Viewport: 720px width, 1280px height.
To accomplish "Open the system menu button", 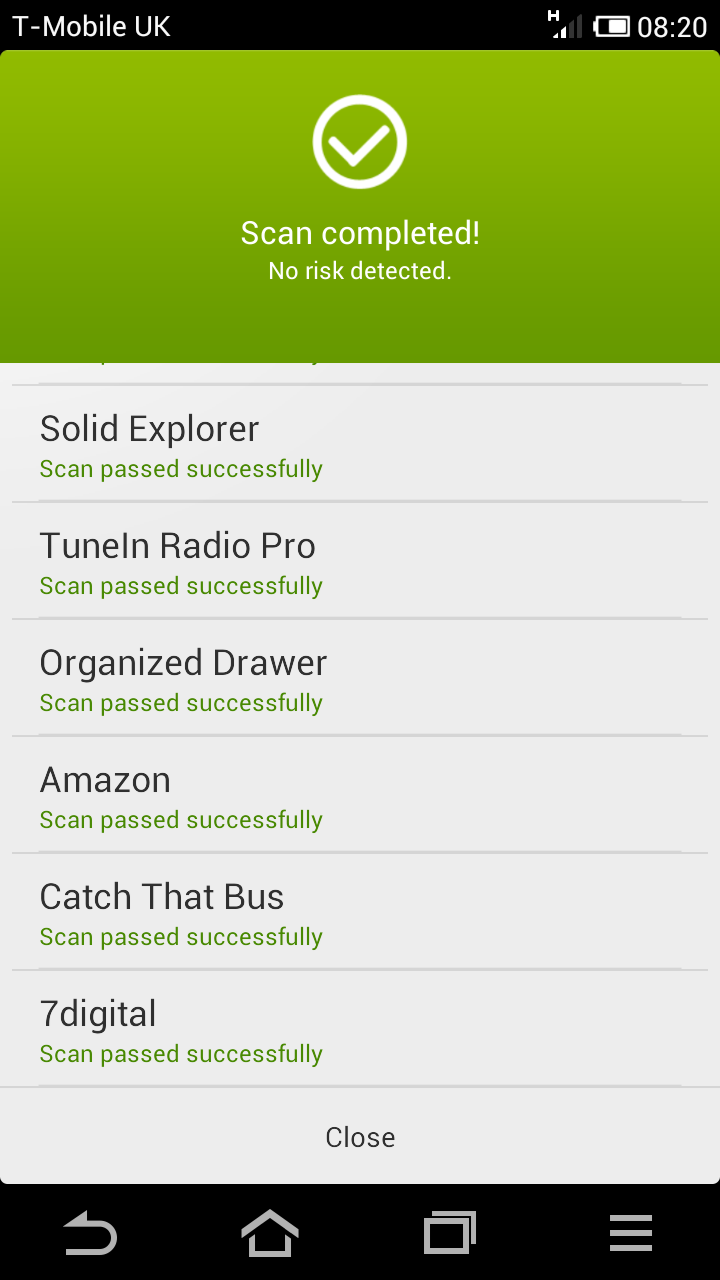I will [x=630, y=1233].
